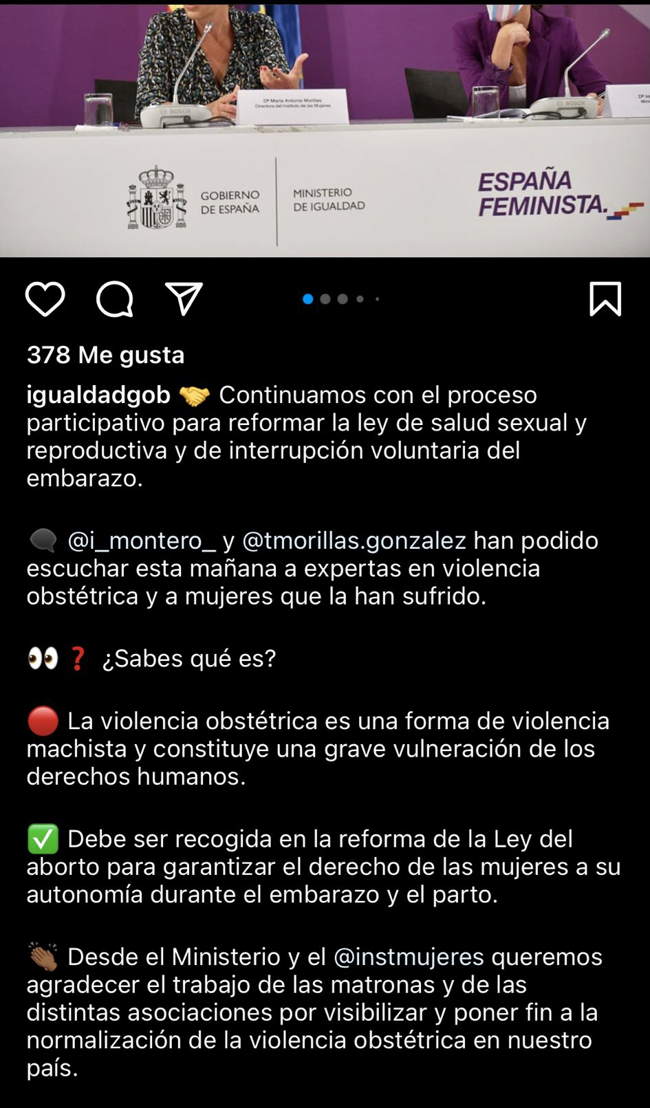Visit the @tmorillas.gonzalez profile
The height and width of the screenshot is (1108, 650).
355,541
